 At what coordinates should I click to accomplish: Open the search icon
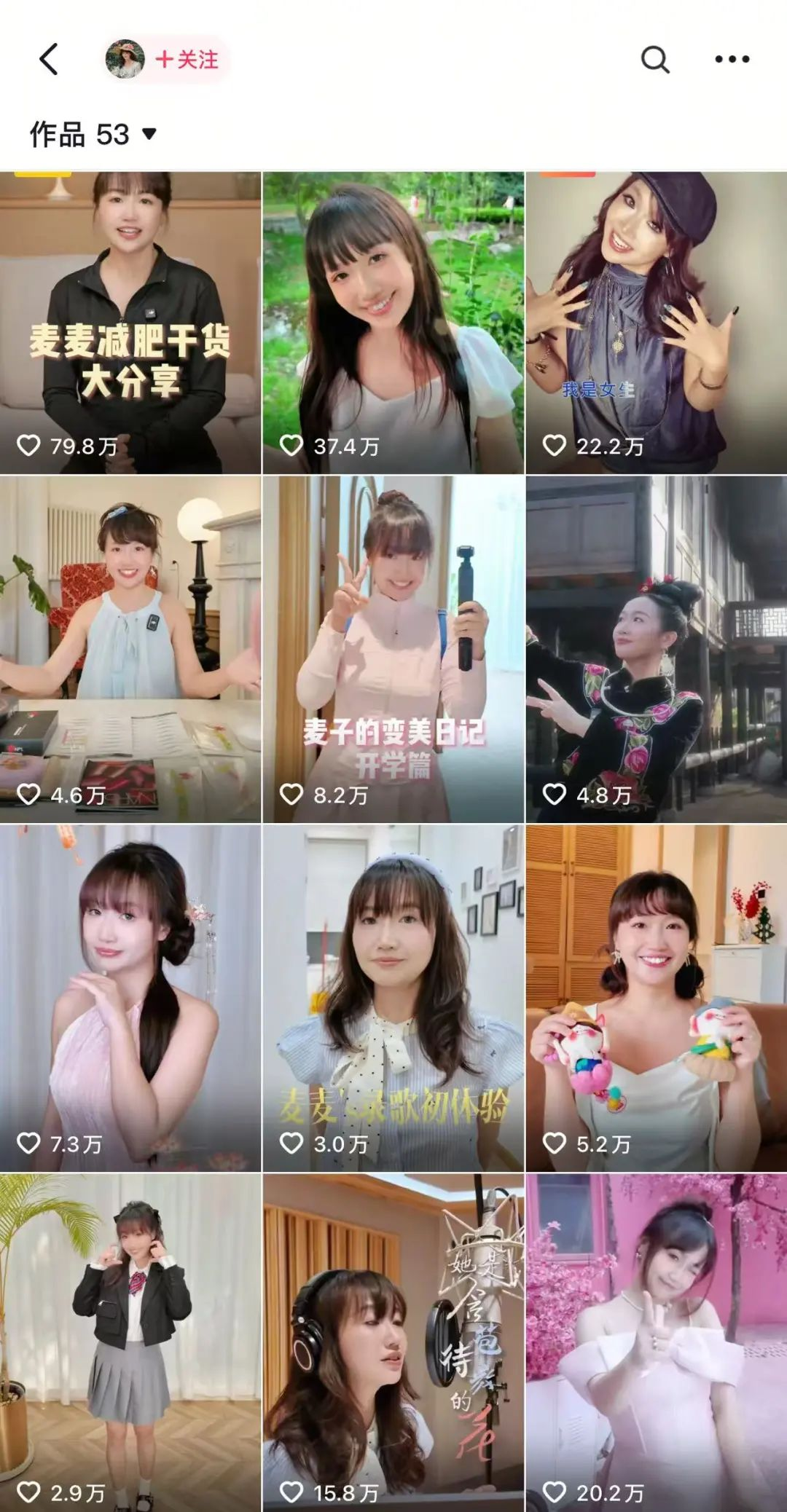(654, 59)
